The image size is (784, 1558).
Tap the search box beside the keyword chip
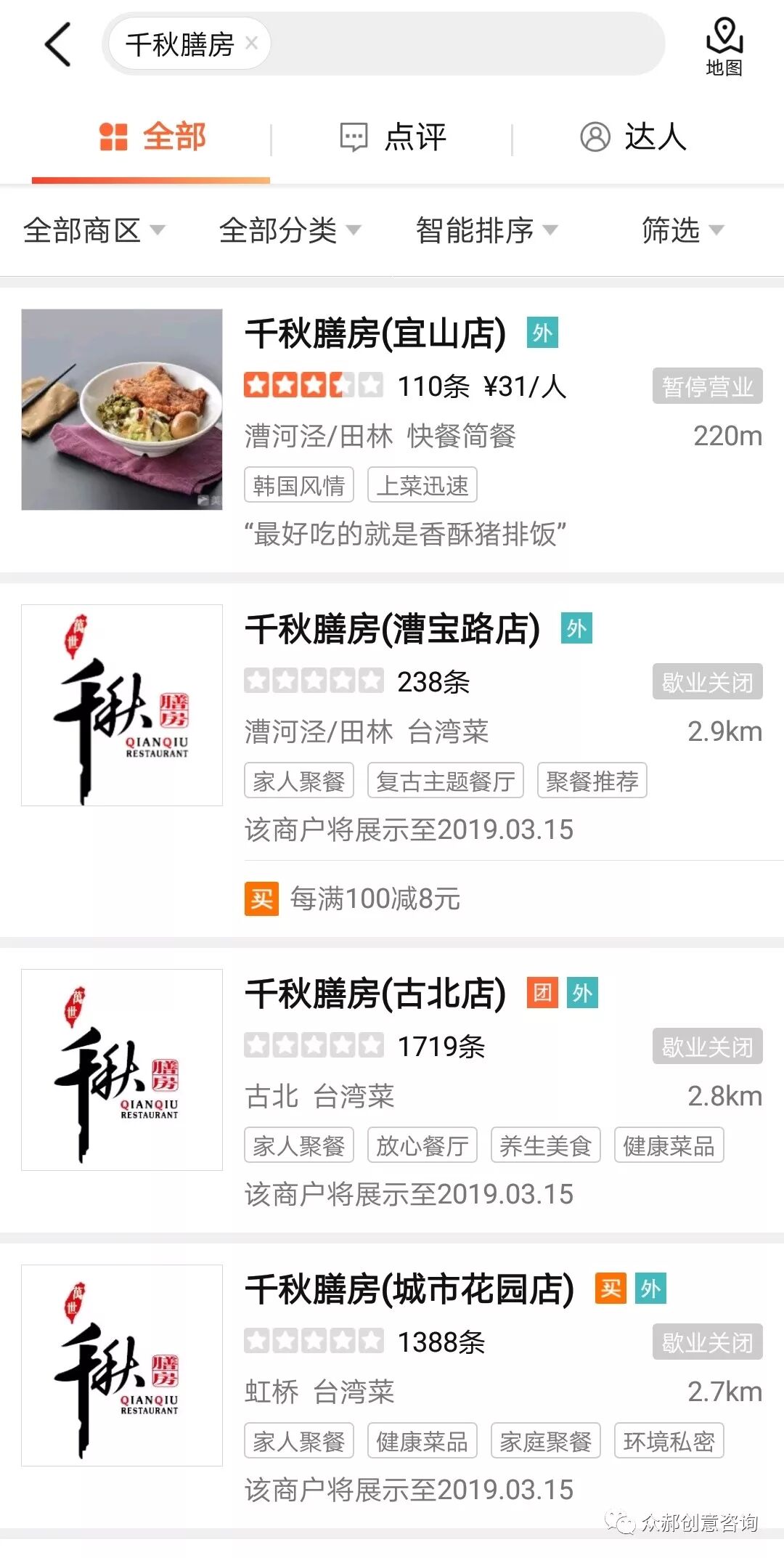pyautogui.click(x=467, y=44)
